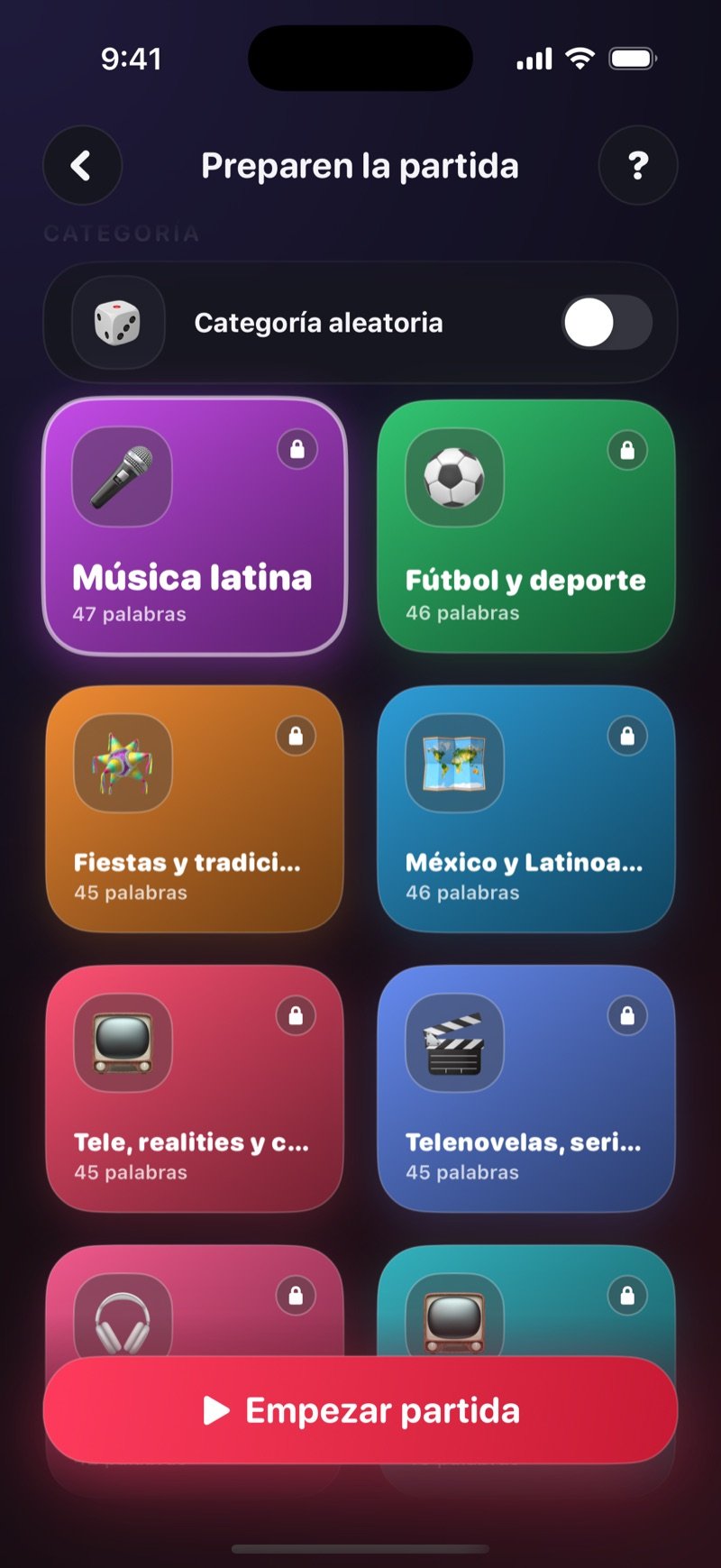Select the Música latina category
Image resolution: width=721 pixels, height=1568 pixels.
click(195, 526)
